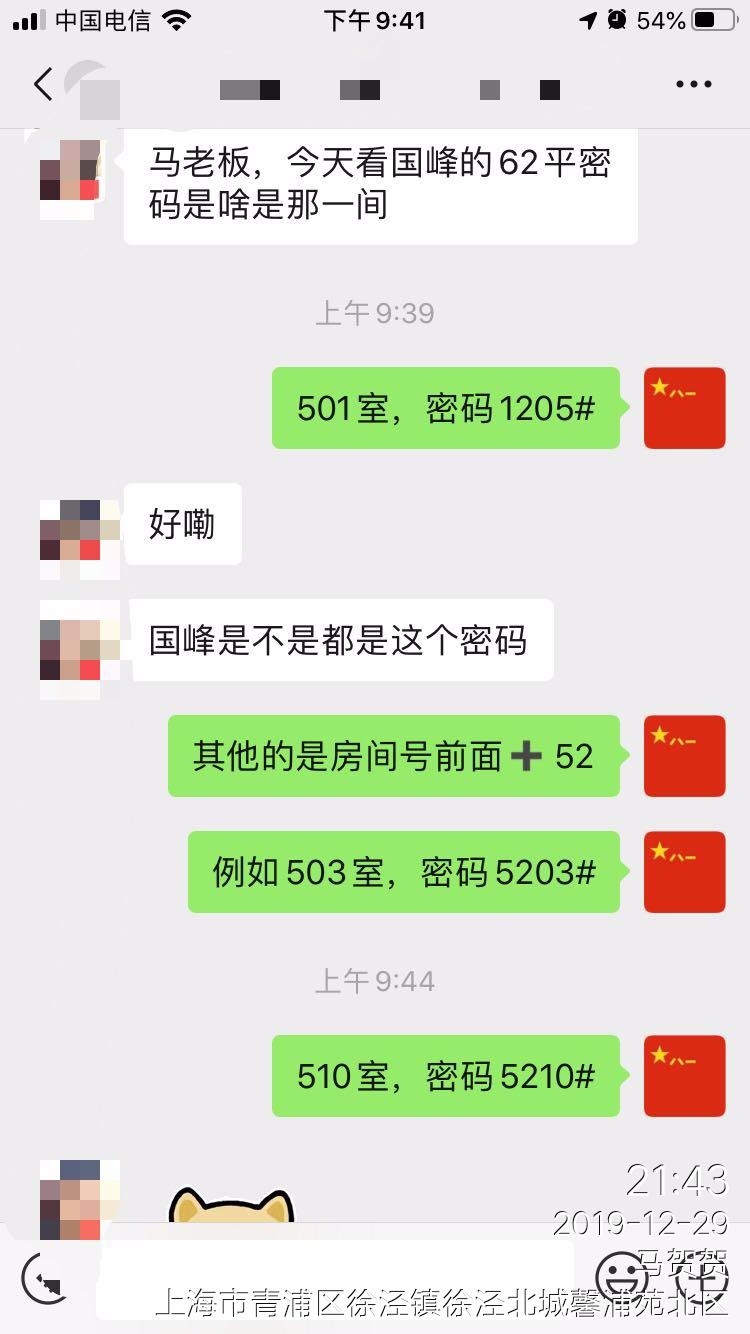Open the chat overflow menu
This screenshot has width=750, height=1334.
[693, 86]
